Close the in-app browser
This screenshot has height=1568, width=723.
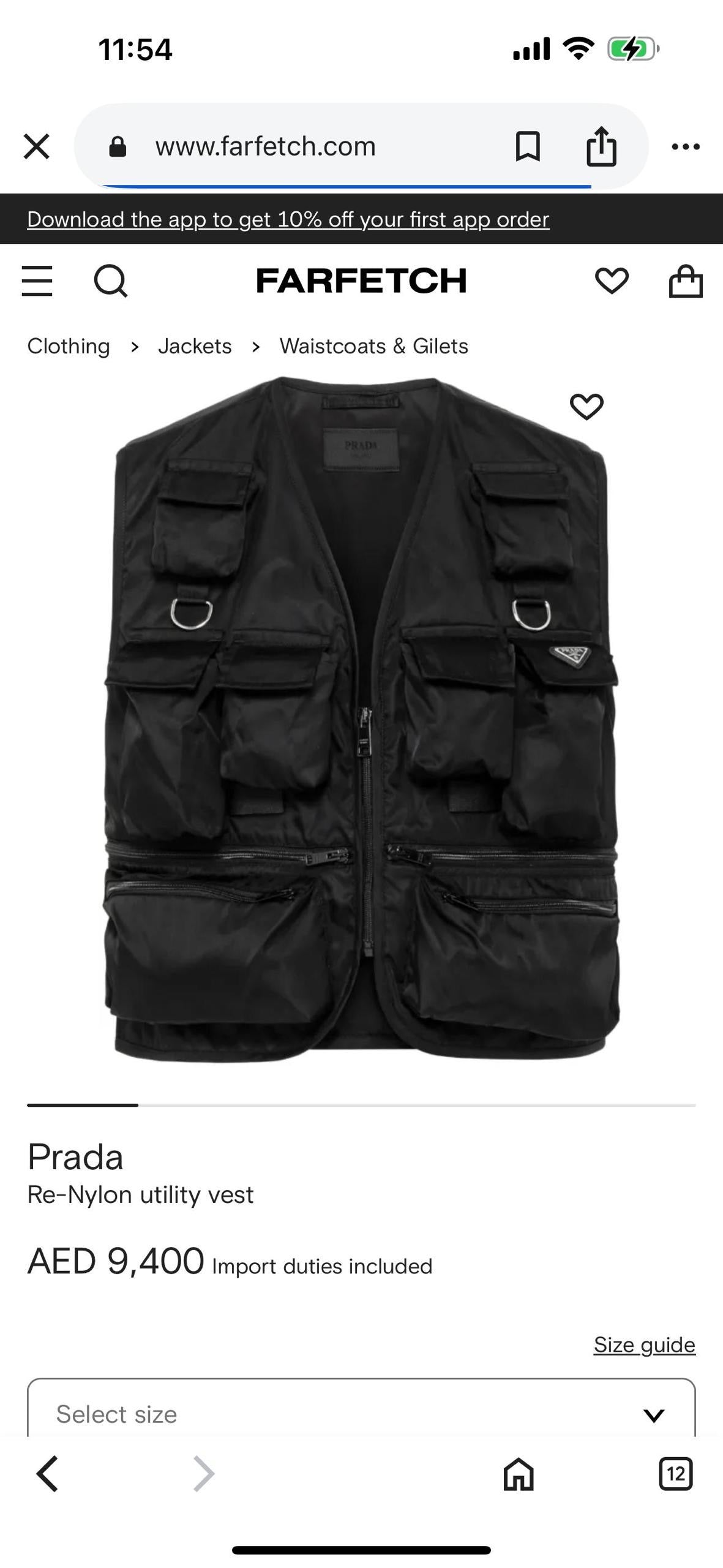click(36, 146)
